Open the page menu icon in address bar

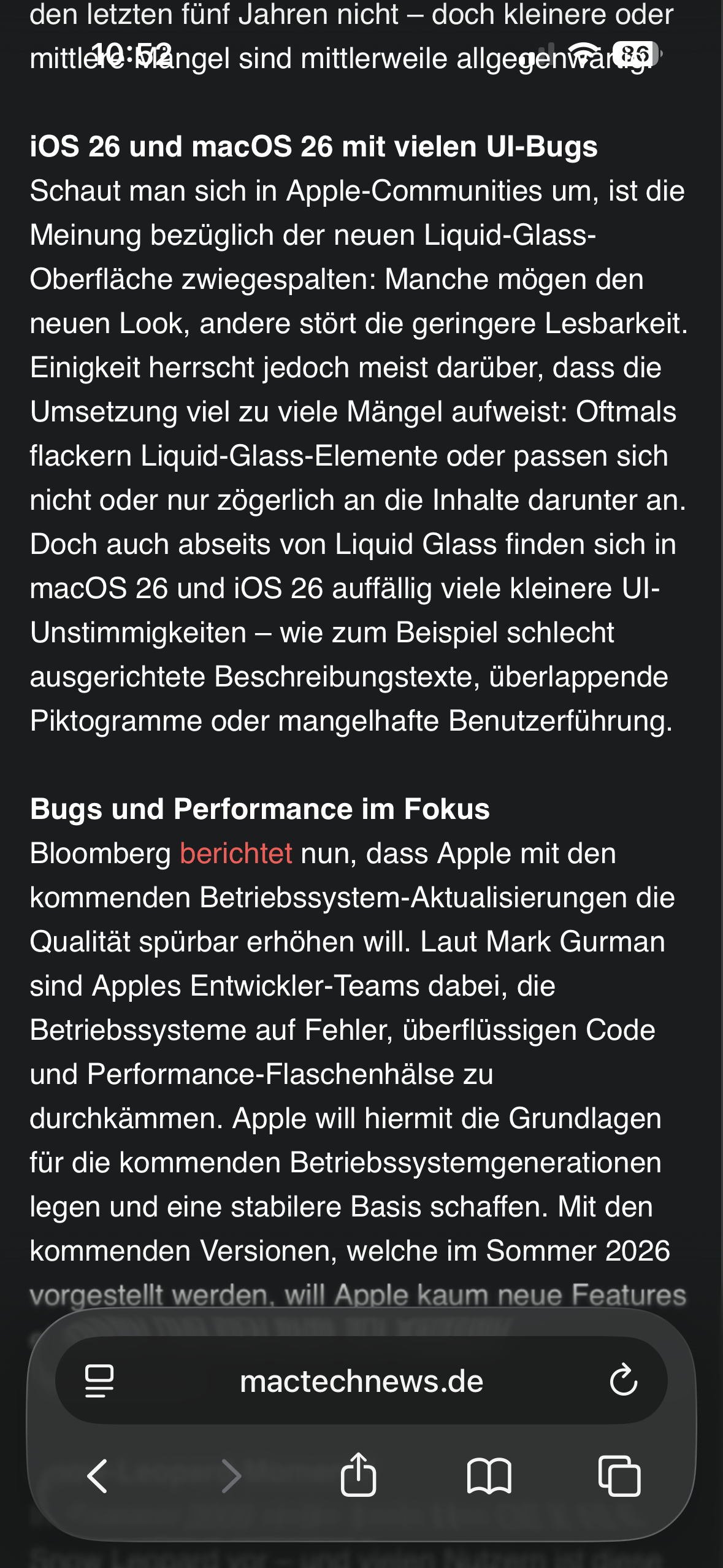click(x=99, y=1381)
